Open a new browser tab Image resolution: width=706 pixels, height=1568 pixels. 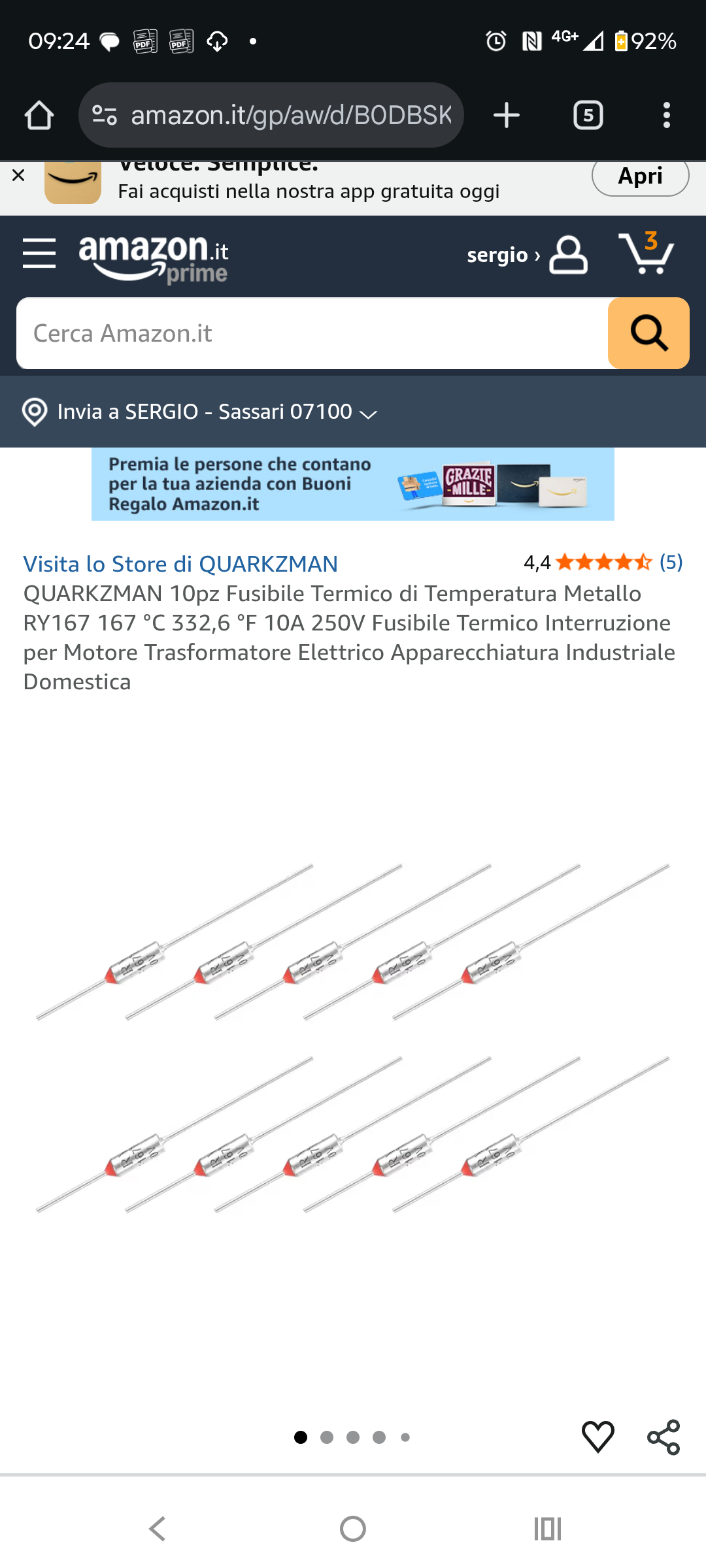click(507, 116)
